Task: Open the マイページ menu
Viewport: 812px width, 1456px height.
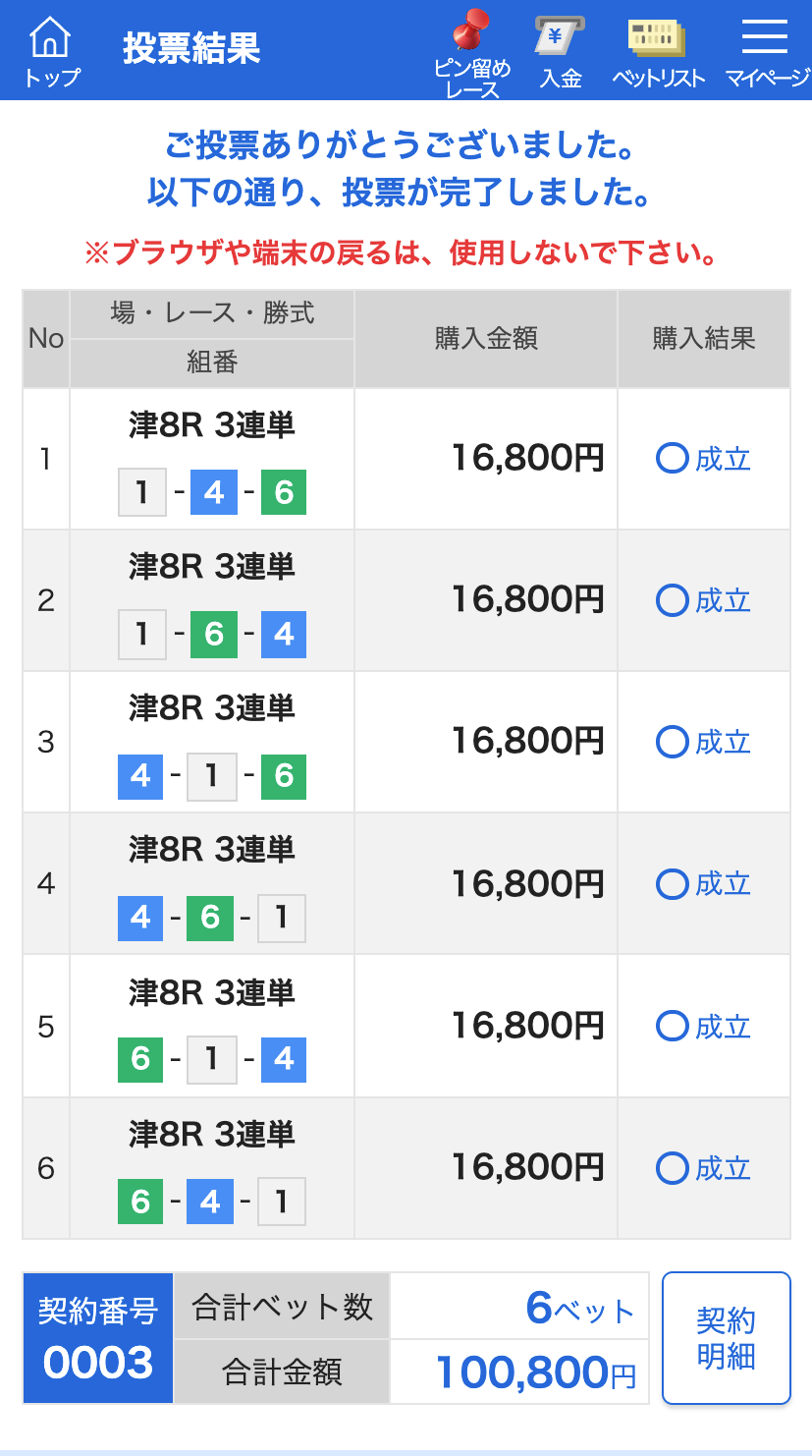Action: click(767, 51)
